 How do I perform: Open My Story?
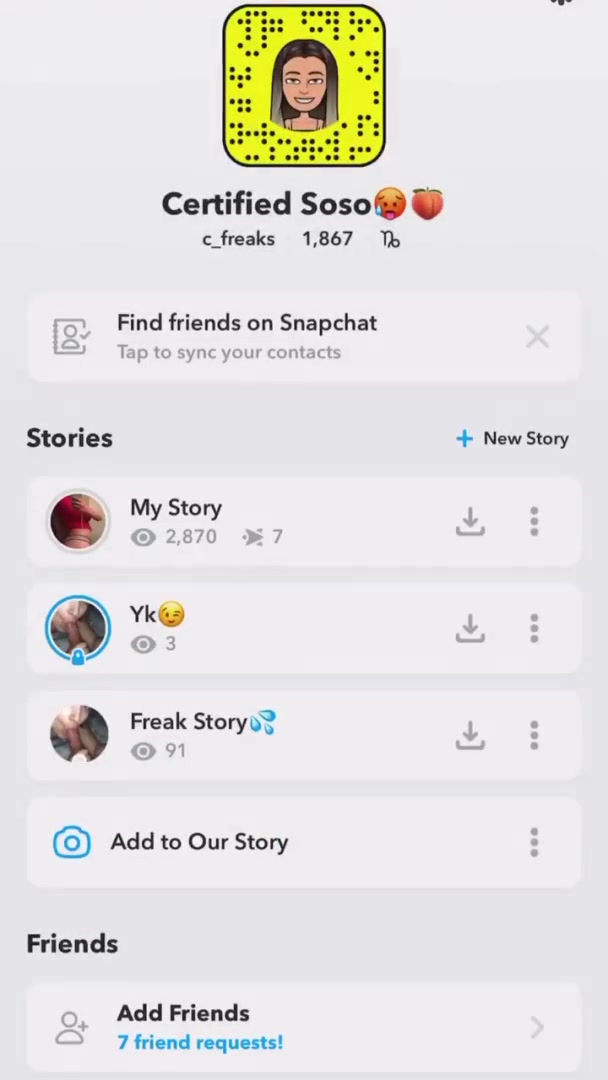[177, 521]
